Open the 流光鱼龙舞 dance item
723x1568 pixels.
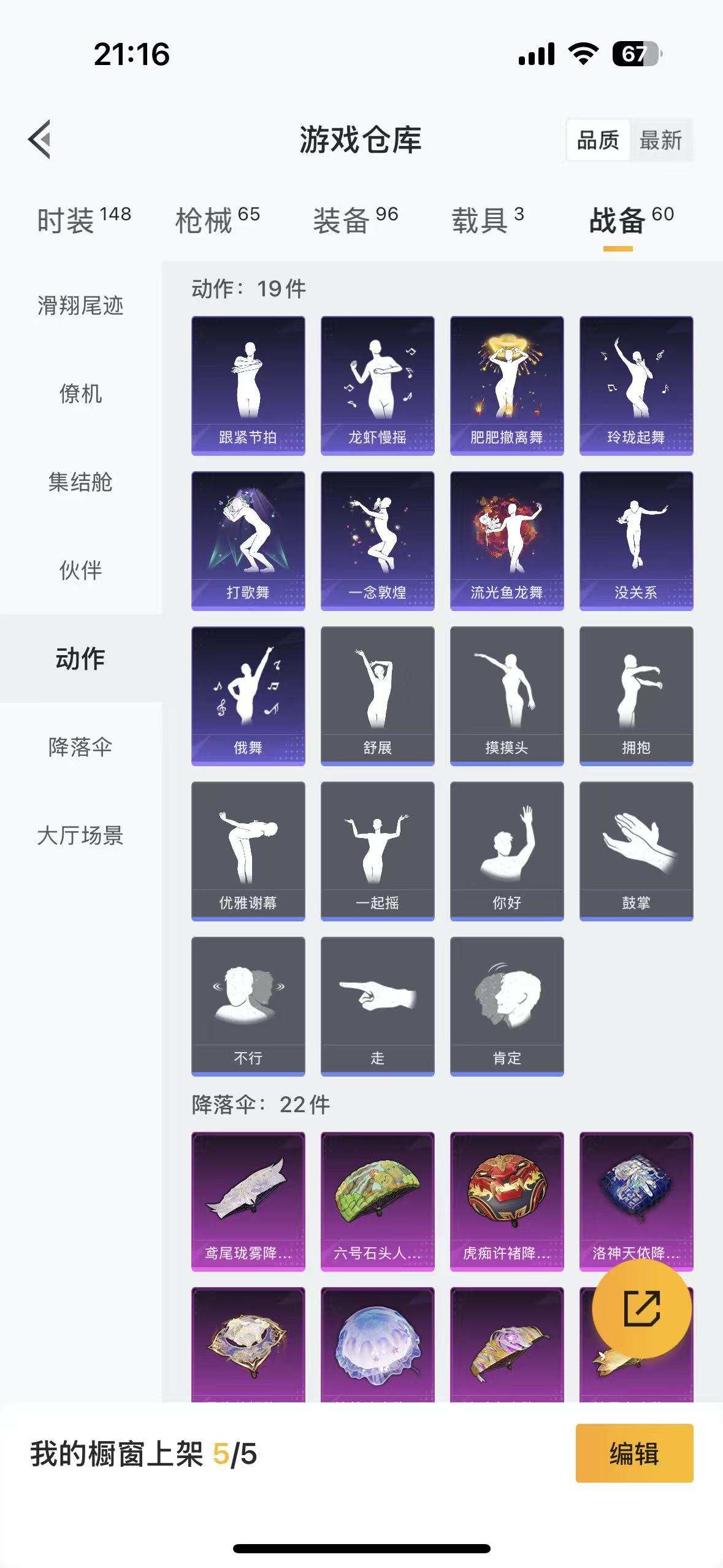click(506, 540)
